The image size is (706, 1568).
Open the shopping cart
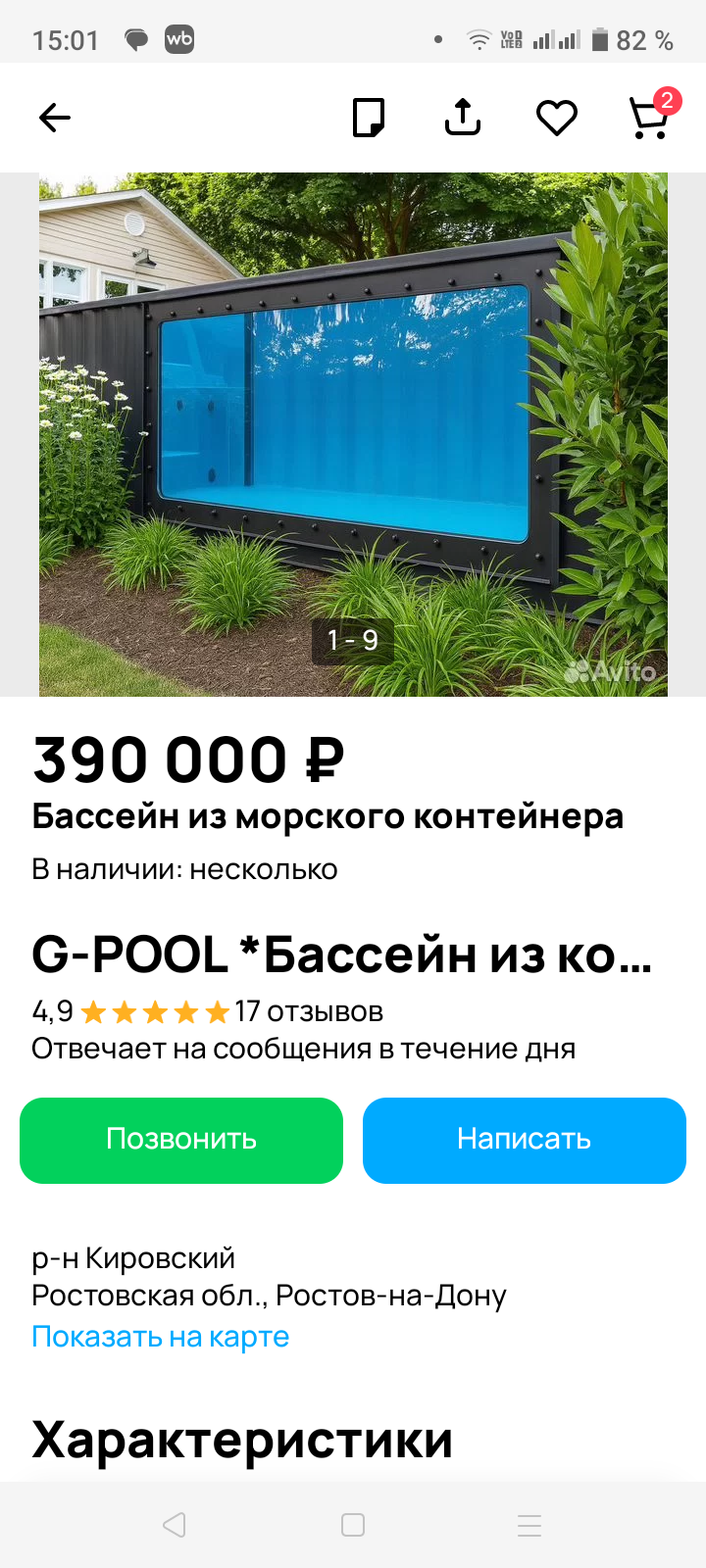pos(648,119)
